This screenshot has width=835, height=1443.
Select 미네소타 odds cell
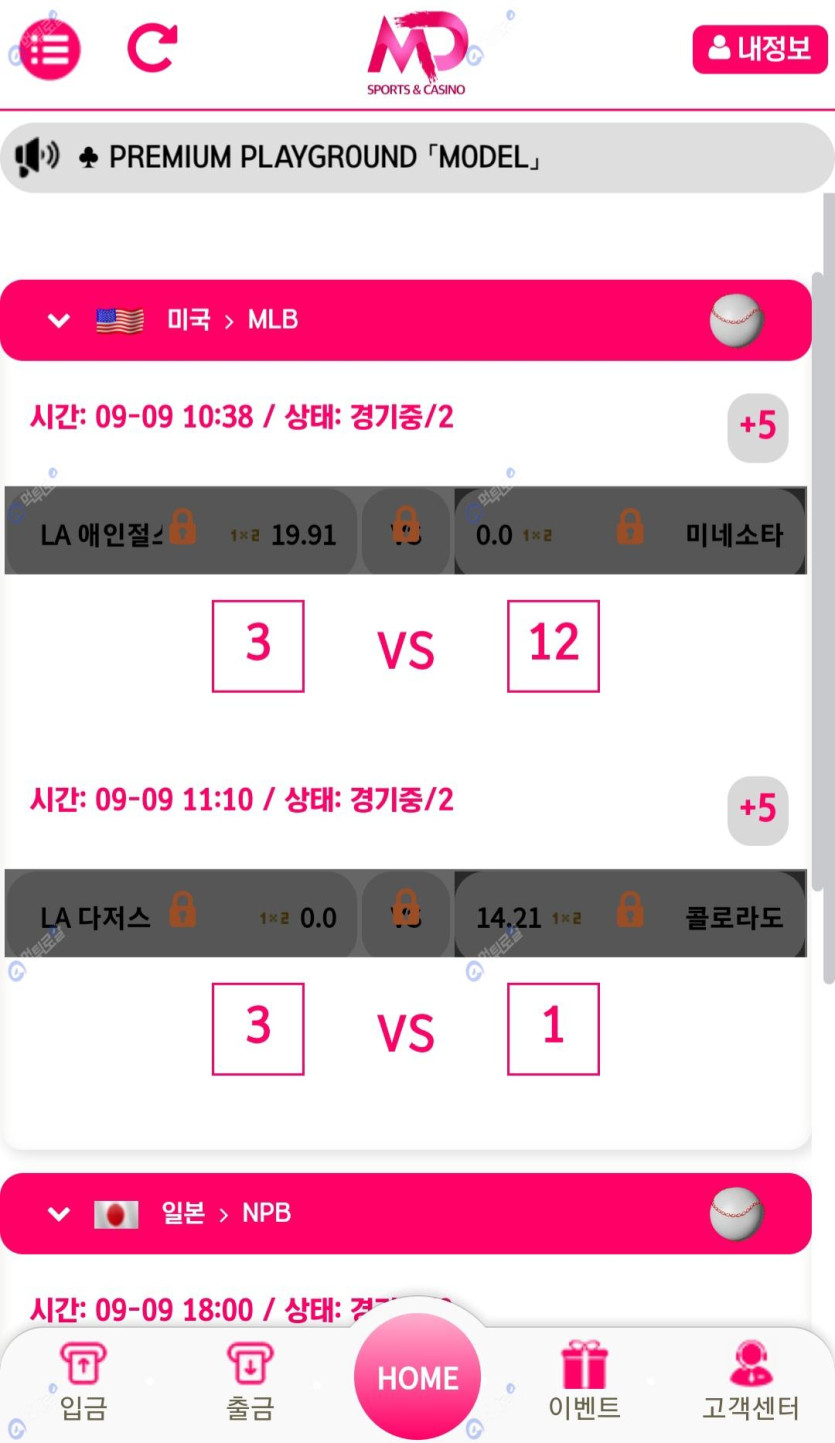pos(630,531)
